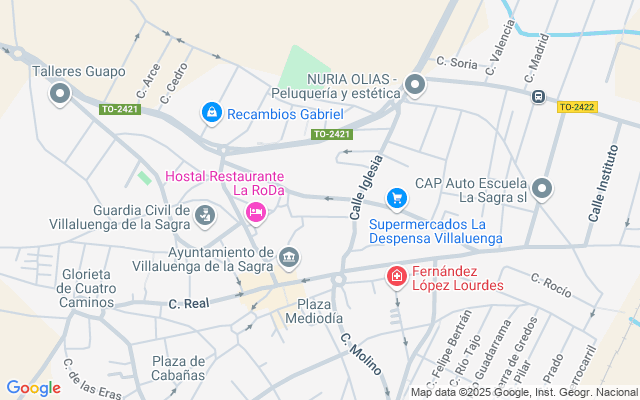This screenshot has height=400, width=640.
Task: Select the Supermercados La Despensa Villaluenga marker
Action: 397,198
